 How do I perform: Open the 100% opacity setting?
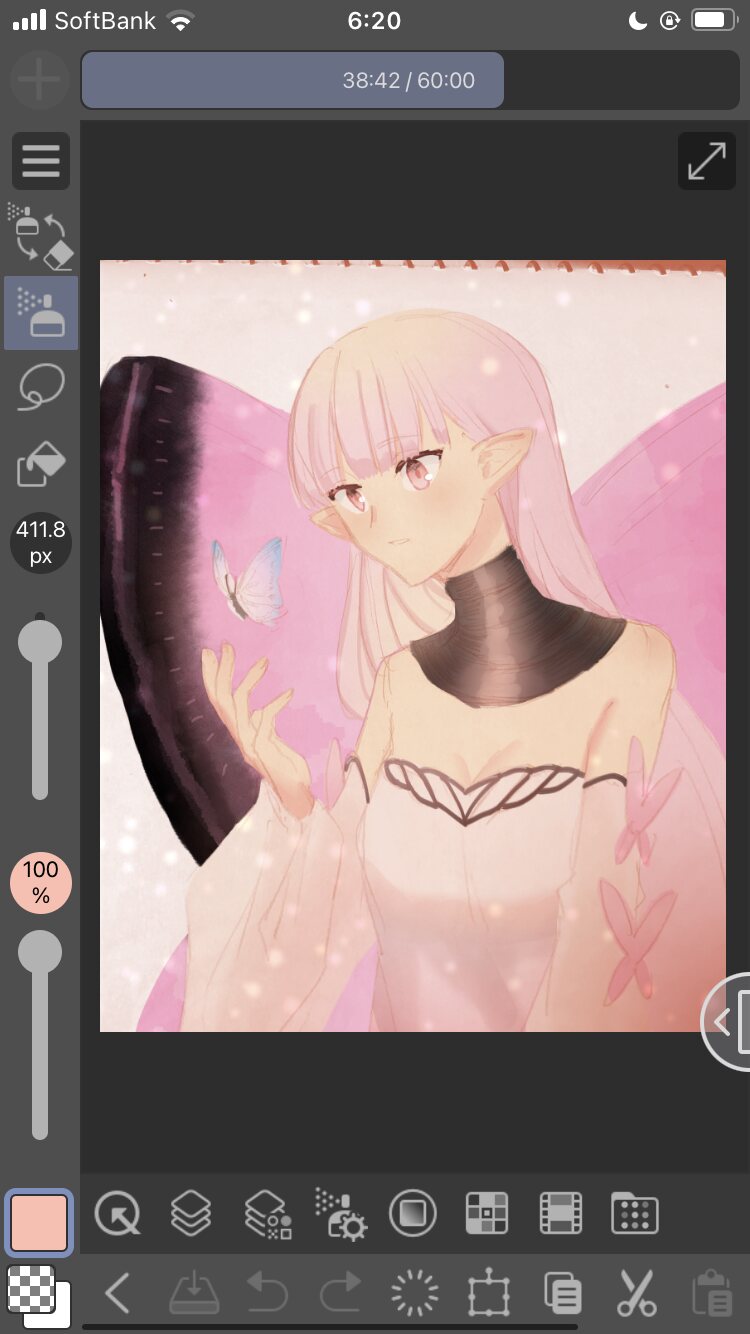40,883
